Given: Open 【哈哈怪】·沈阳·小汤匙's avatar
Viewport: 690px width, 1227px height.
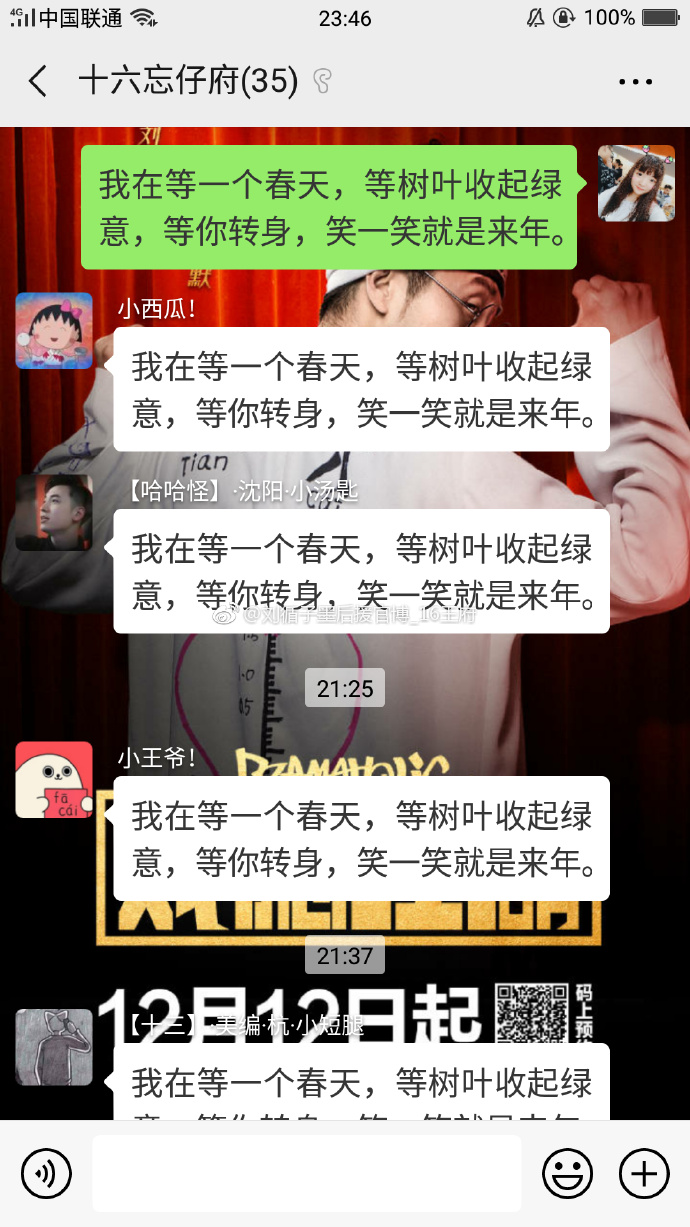Looking at the screenshot, I should (x=54, y=512).
